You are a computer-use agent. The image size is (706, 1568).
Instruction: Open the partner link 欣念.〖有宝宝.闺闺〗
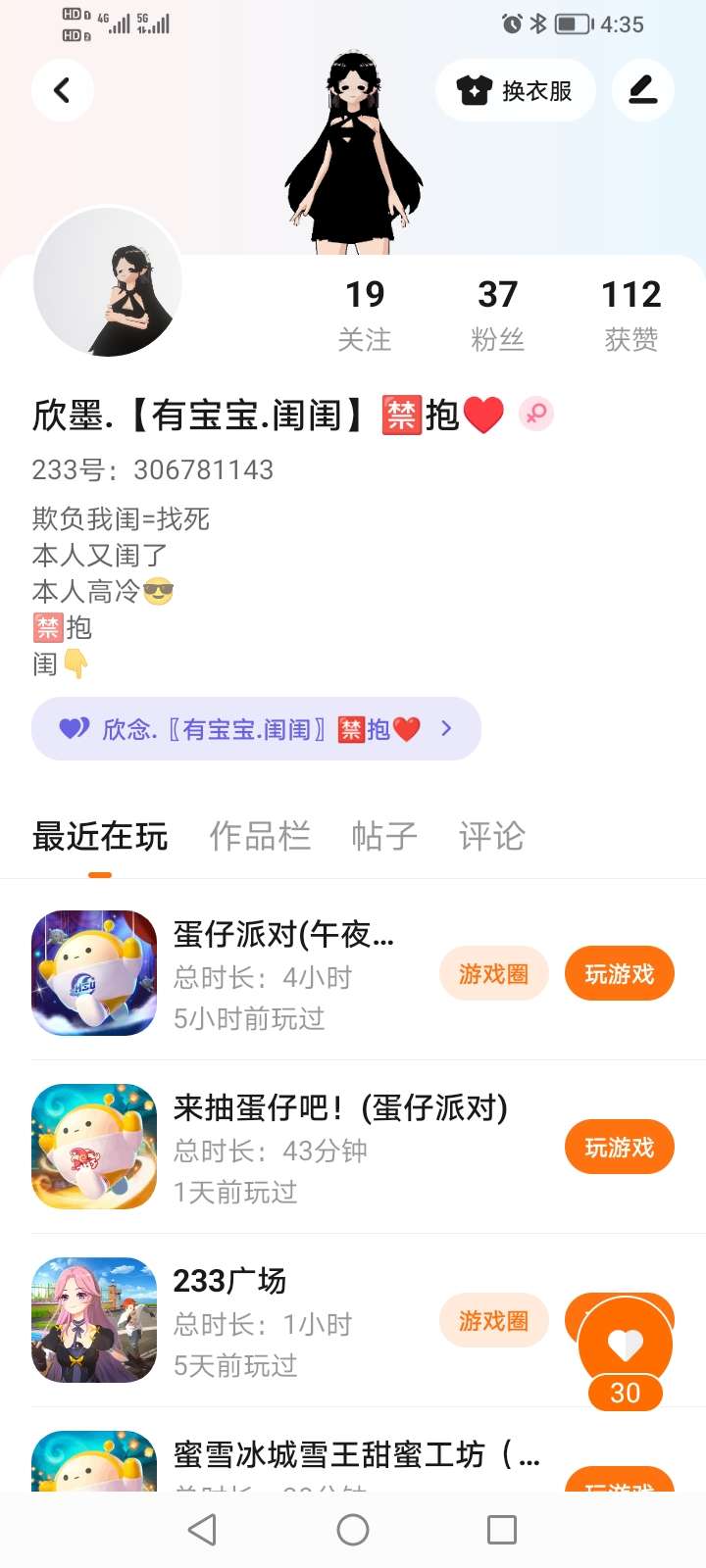[x=256, y=728]
